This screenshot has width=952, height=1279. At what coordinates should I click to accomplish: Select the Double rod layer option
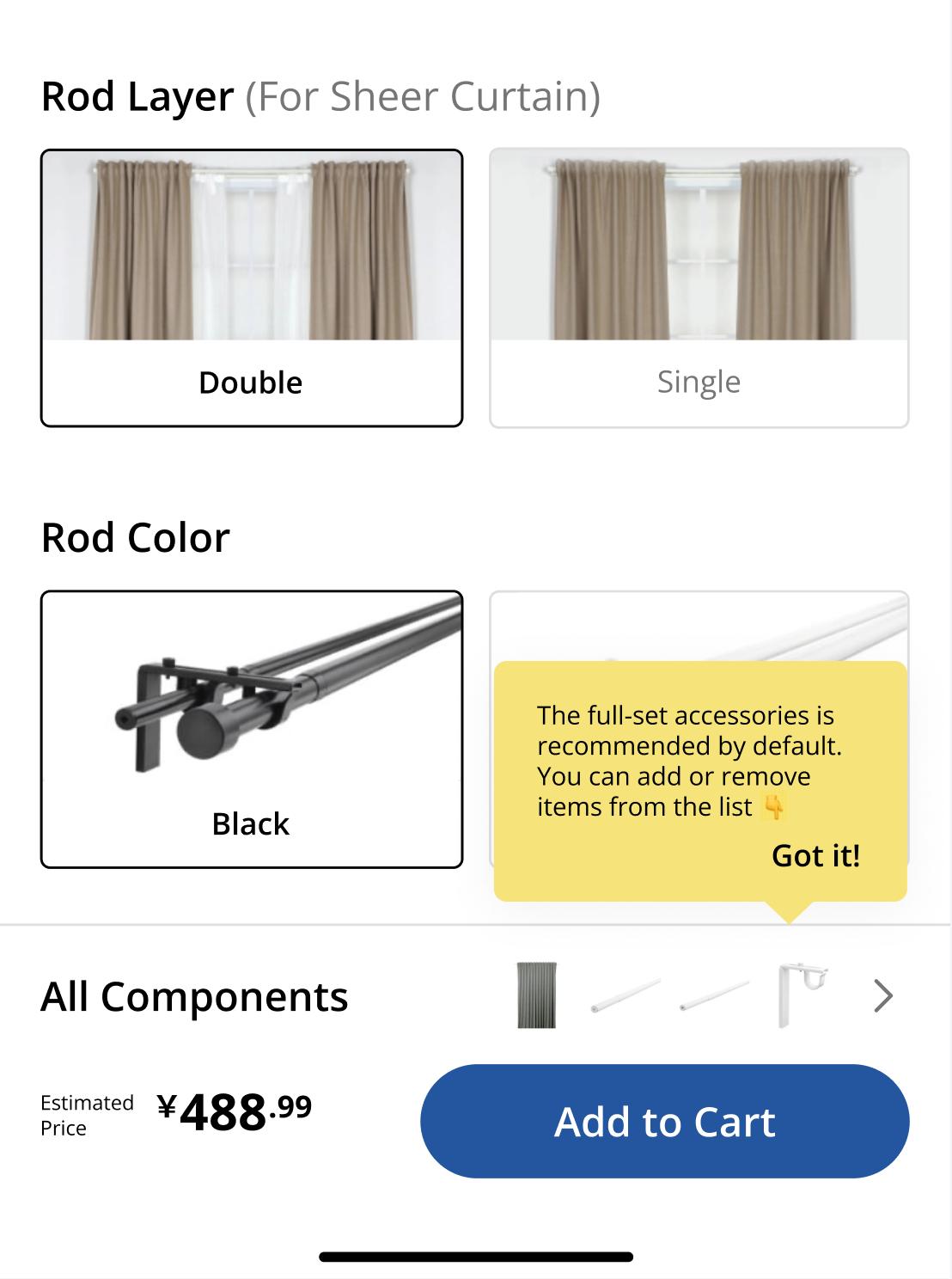tap(251, 288)
